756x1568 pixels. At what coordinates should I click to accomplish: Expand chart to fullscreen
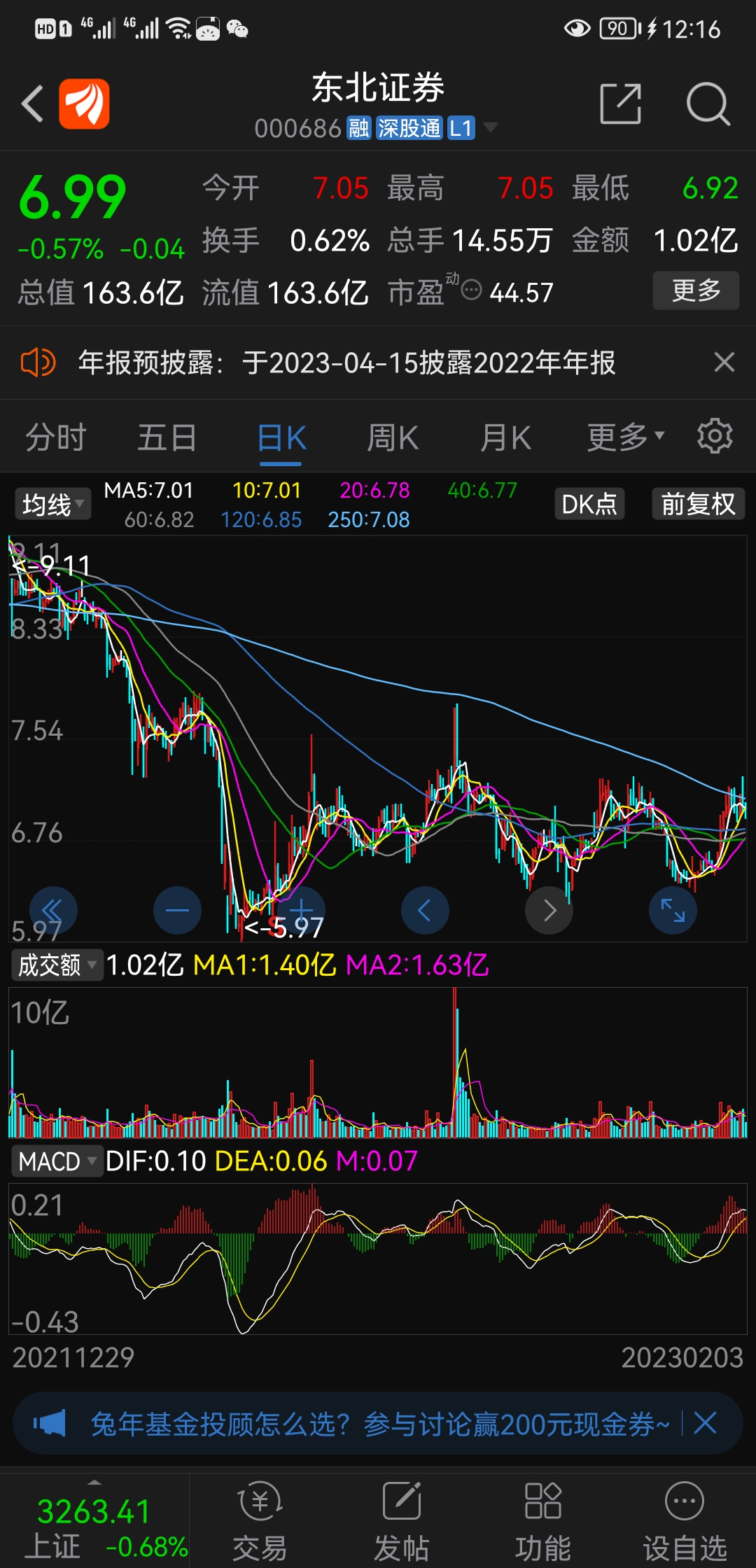(x=673, y=910)
